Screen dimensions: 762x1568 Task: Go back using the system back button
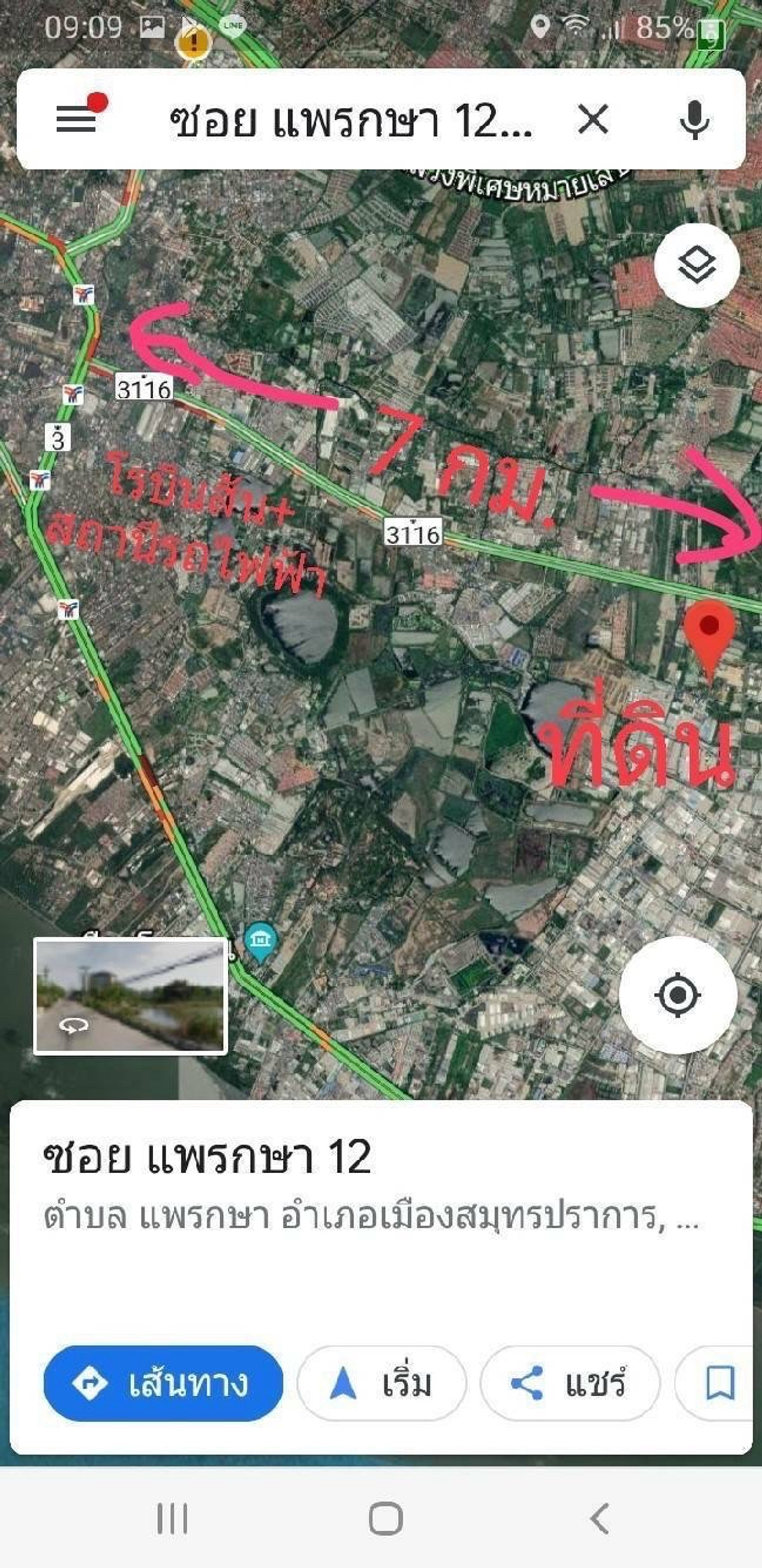click(599, 1519)
